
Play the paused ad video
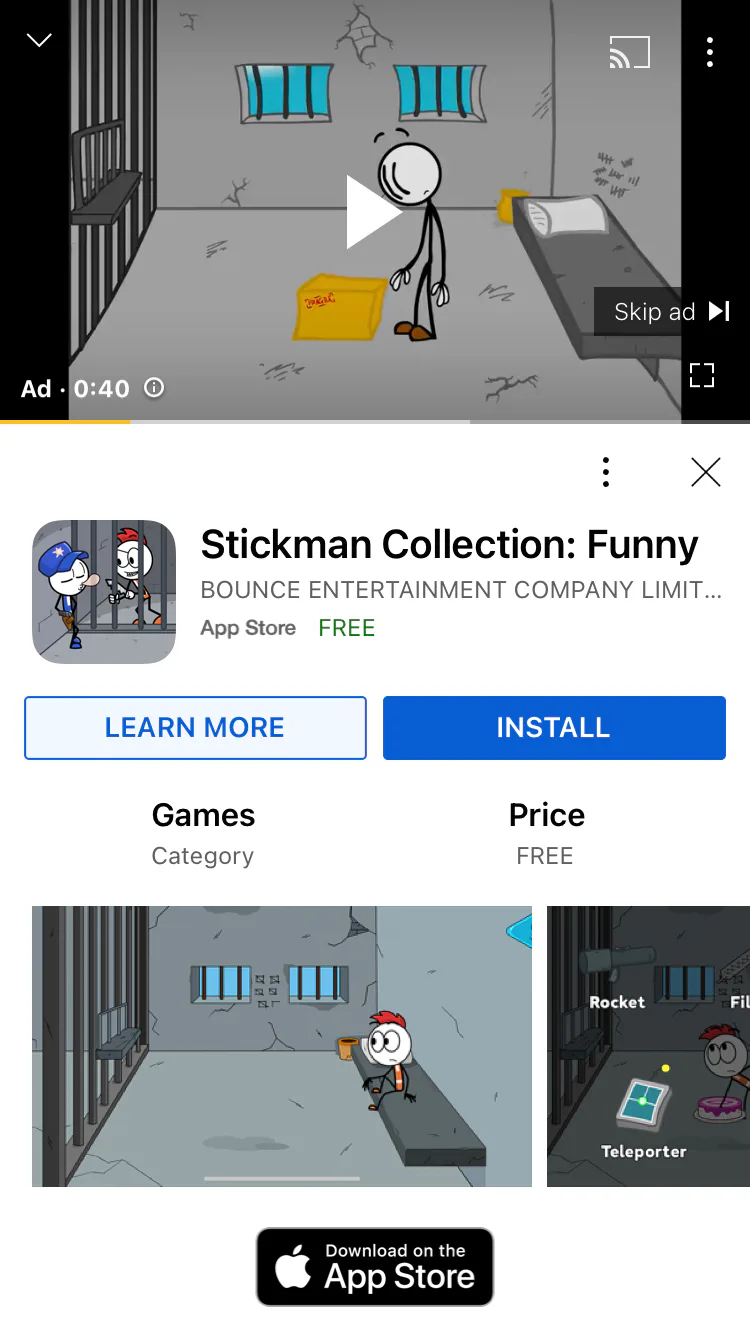[x=372, y=211]
